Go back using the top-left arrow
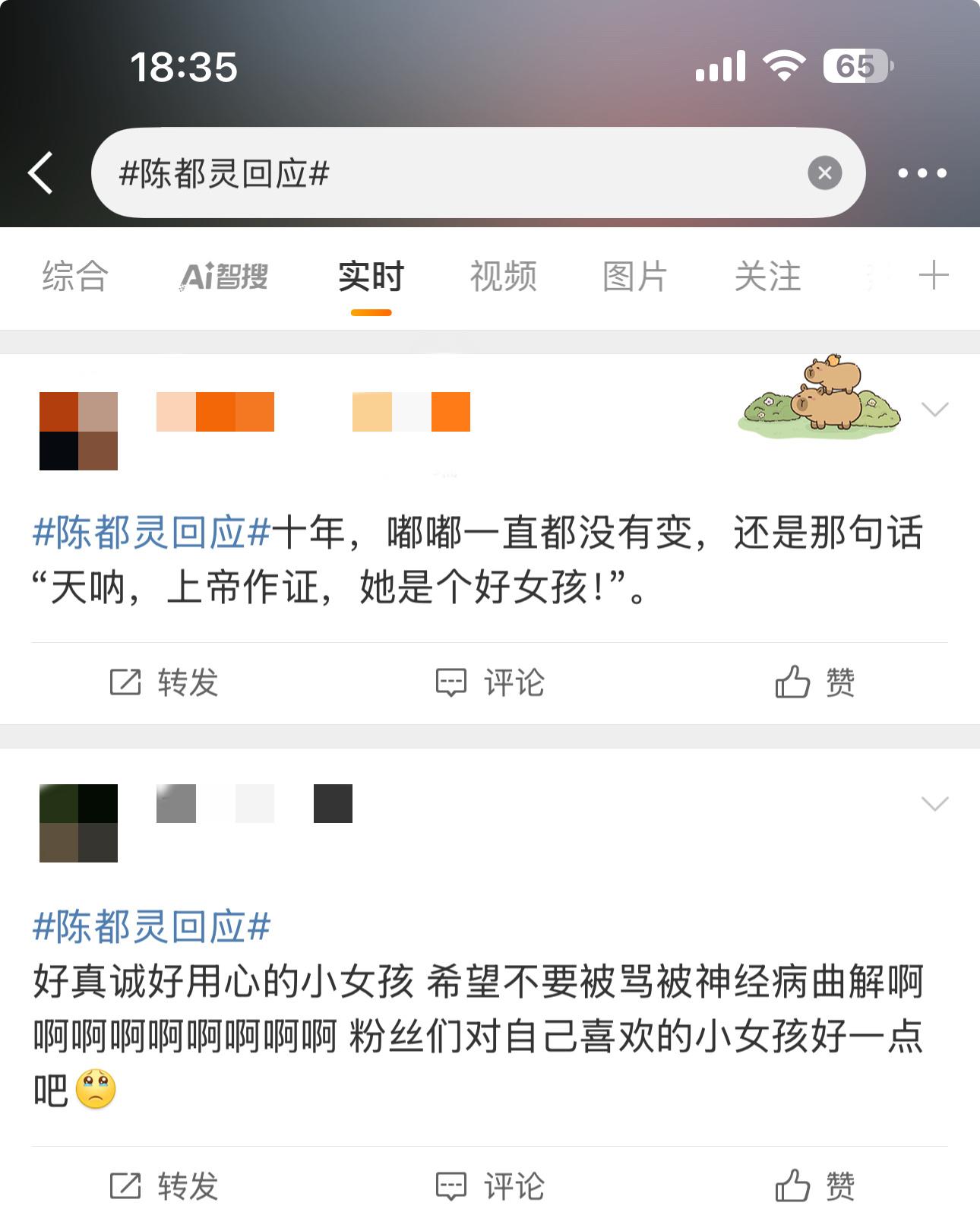 tap(41, 173)
